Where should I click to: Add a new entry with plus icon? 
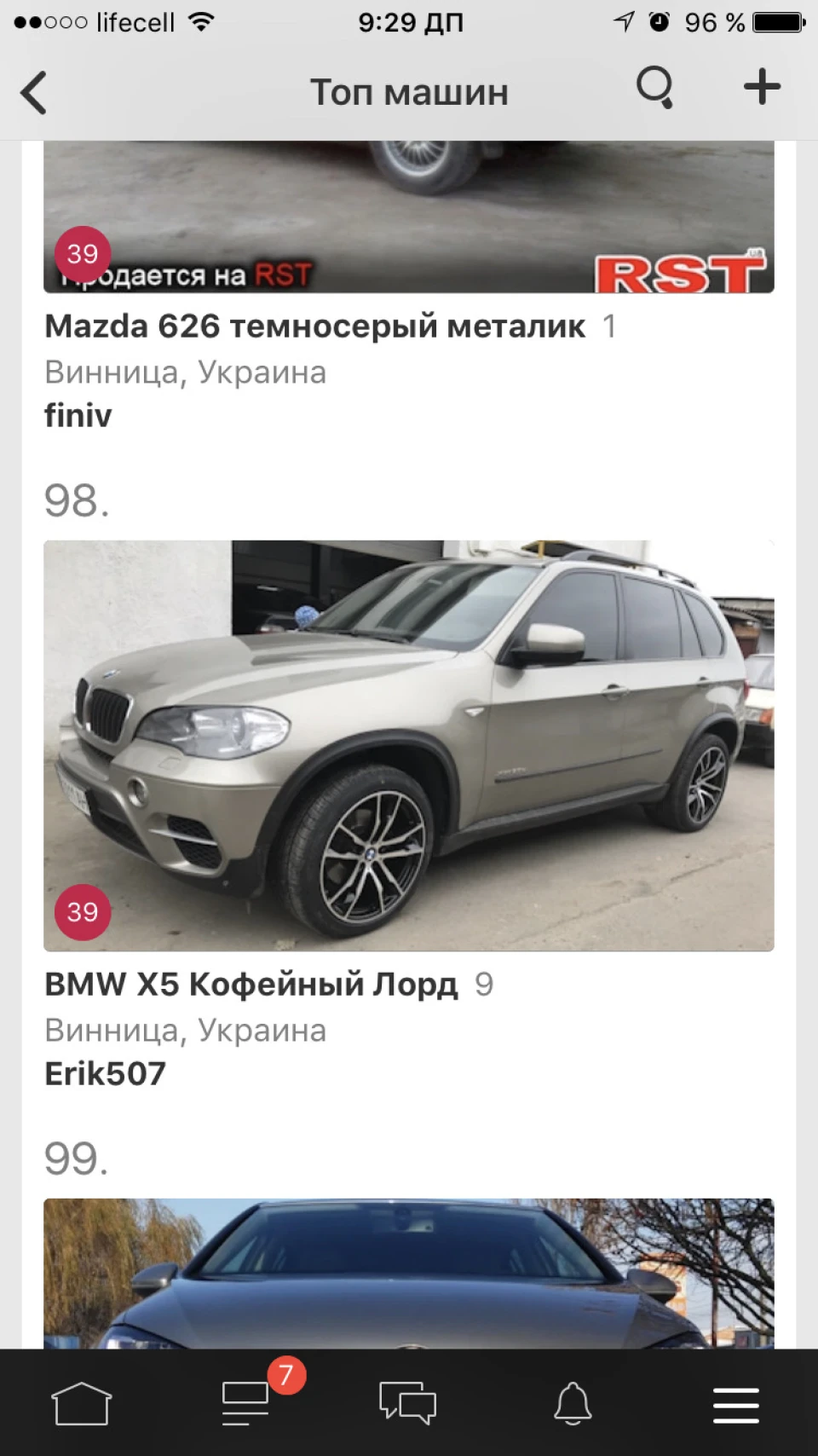click(x=762, y=87)
